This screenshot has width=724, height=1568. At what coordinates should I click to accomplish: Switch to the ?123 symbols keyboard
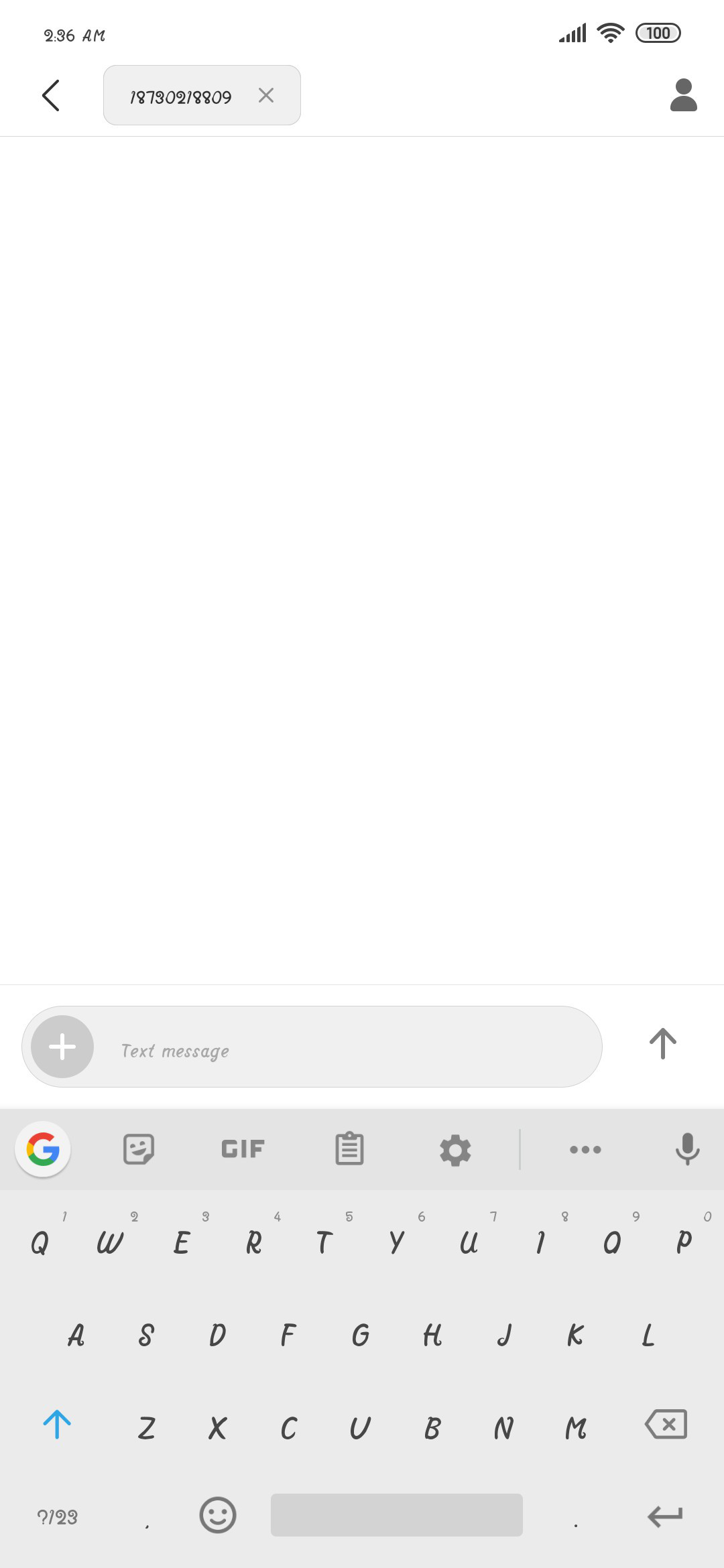tap(58, 1516)
